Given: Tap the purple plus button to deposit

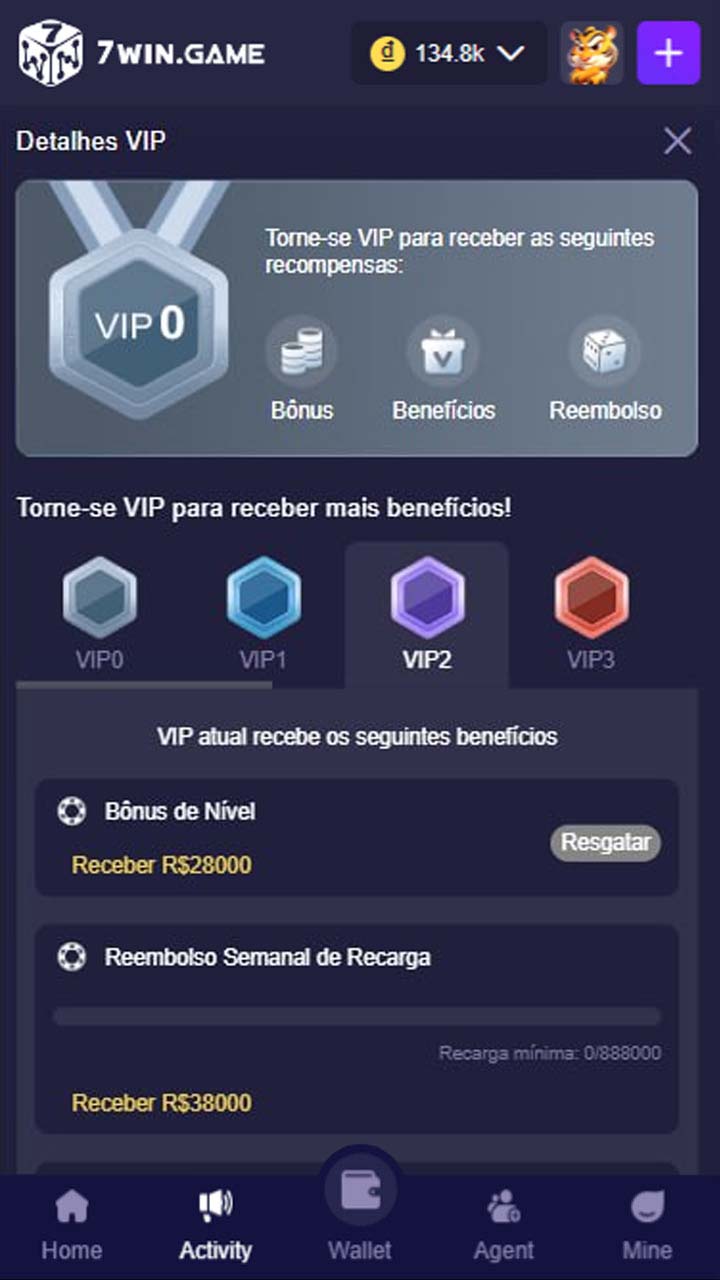Looking at the screenshot, I should point(668,52).
